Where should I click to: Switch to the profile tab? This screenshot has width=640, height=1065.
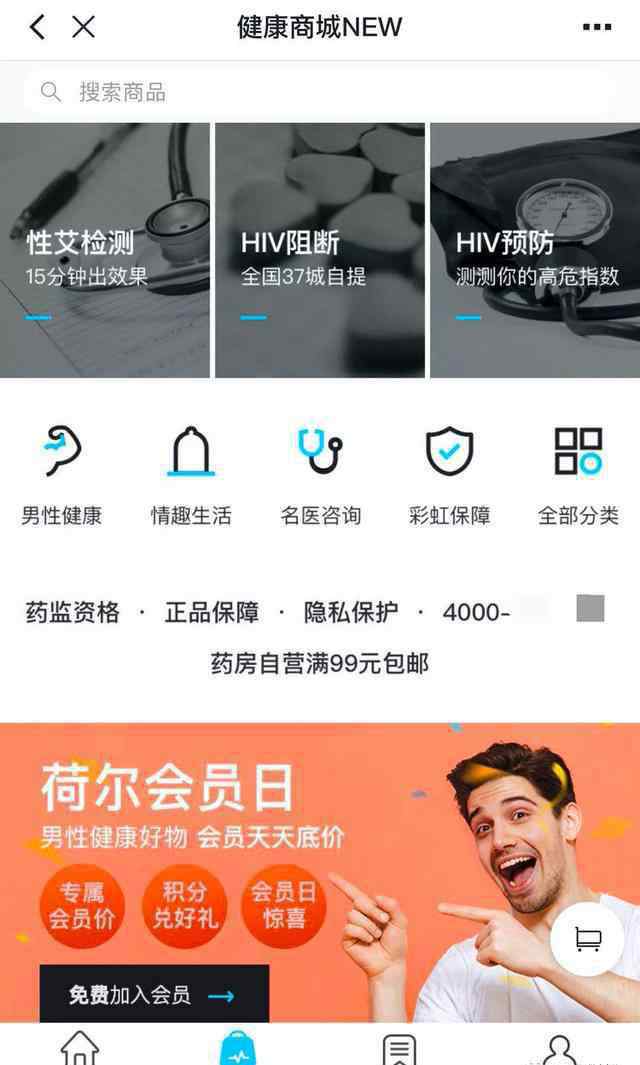coord(558,1048)
